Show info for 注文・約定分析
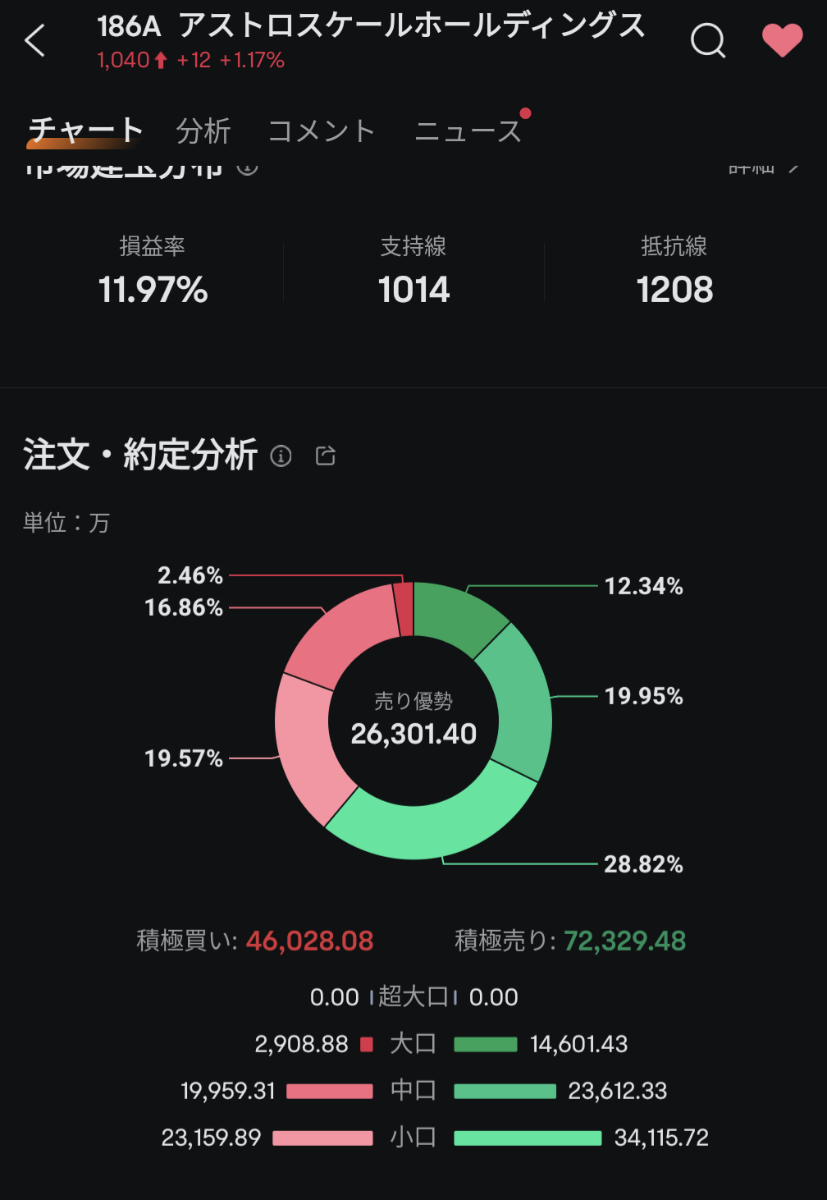The image size is (827, 1200). coord(282,456)
